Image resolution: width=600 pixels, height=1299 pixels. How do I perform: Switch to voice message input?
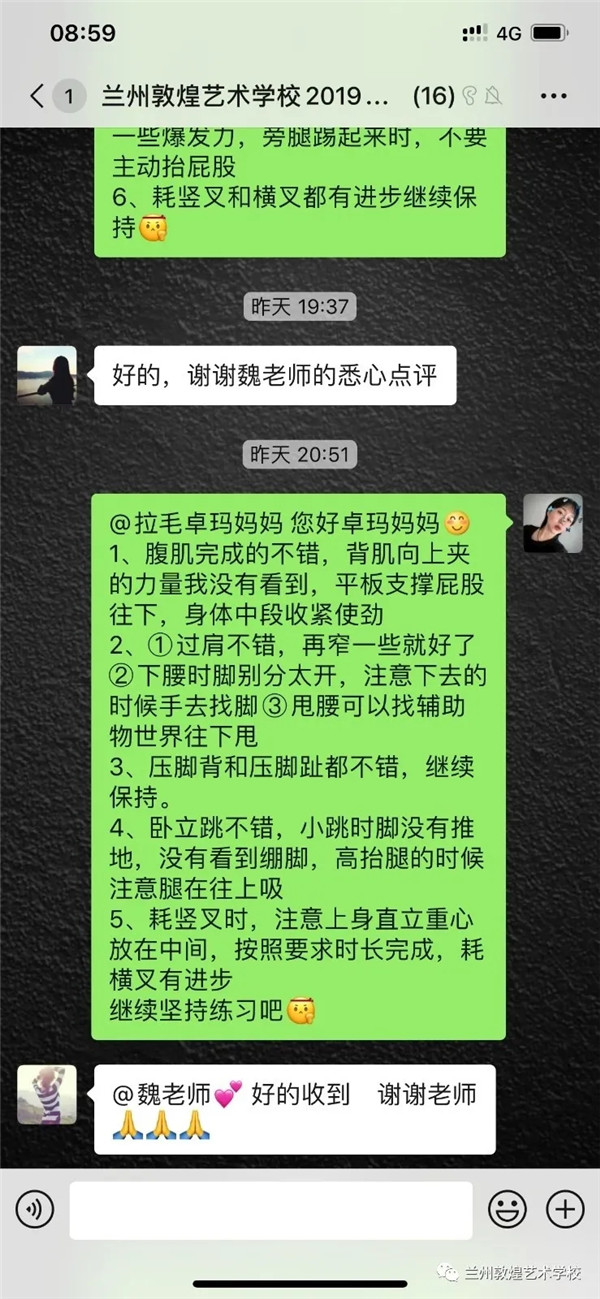pos(35,1210)
